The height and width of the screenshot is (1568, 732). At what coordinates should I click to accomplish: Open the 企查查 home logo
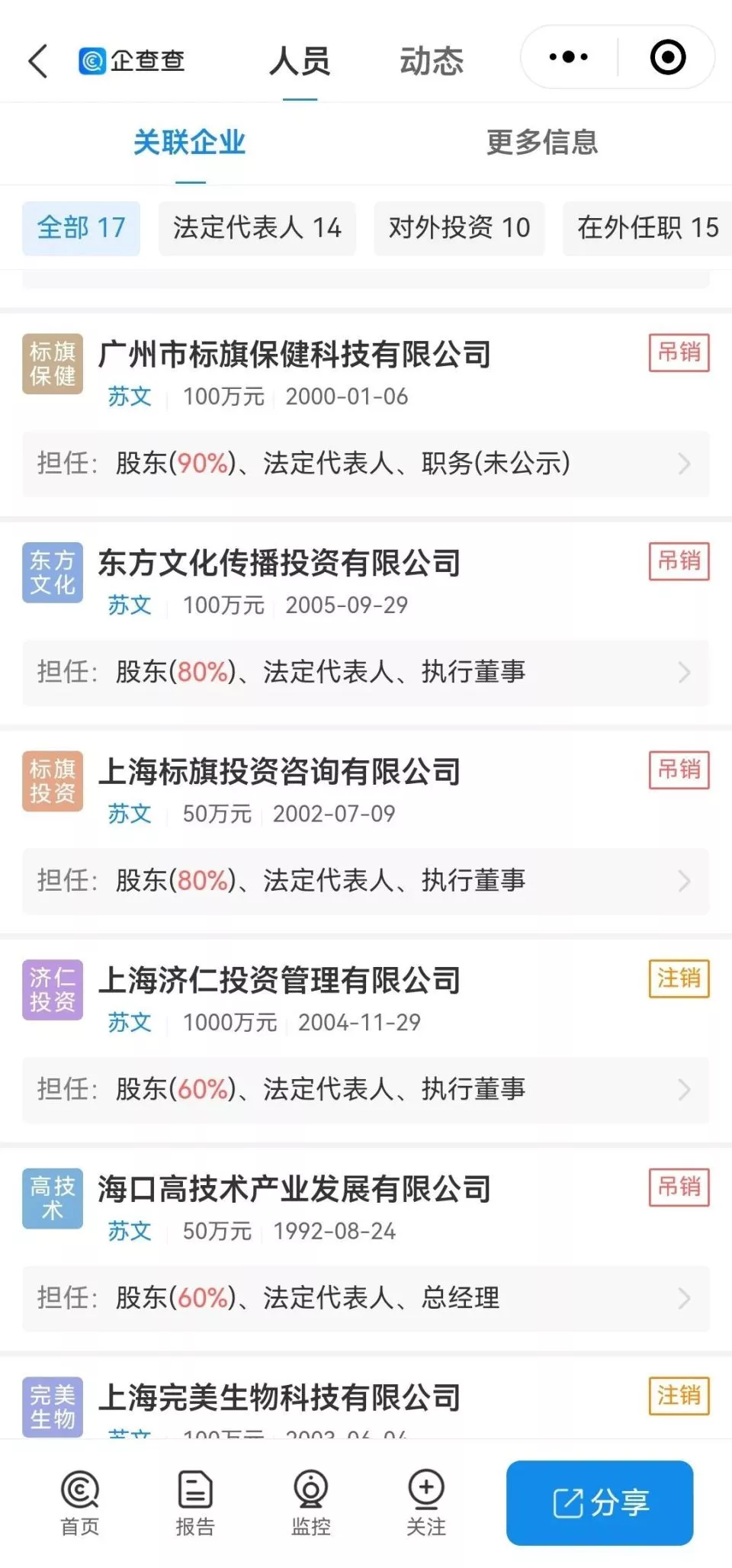(x=136, y=61)
